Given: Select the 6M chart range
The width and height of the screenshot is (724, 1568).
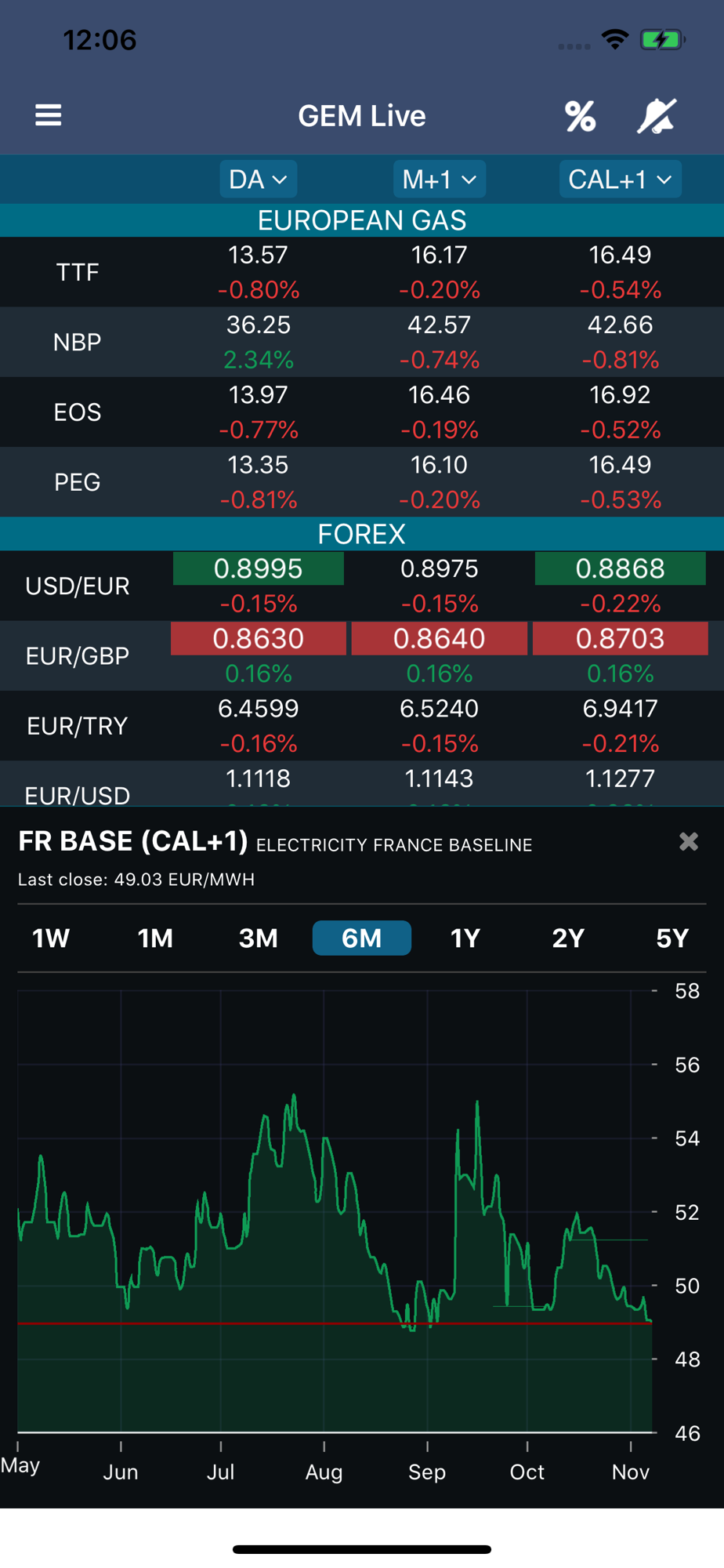Looking at the screenshot, I should pyautogui.click(x=362, y=938).
